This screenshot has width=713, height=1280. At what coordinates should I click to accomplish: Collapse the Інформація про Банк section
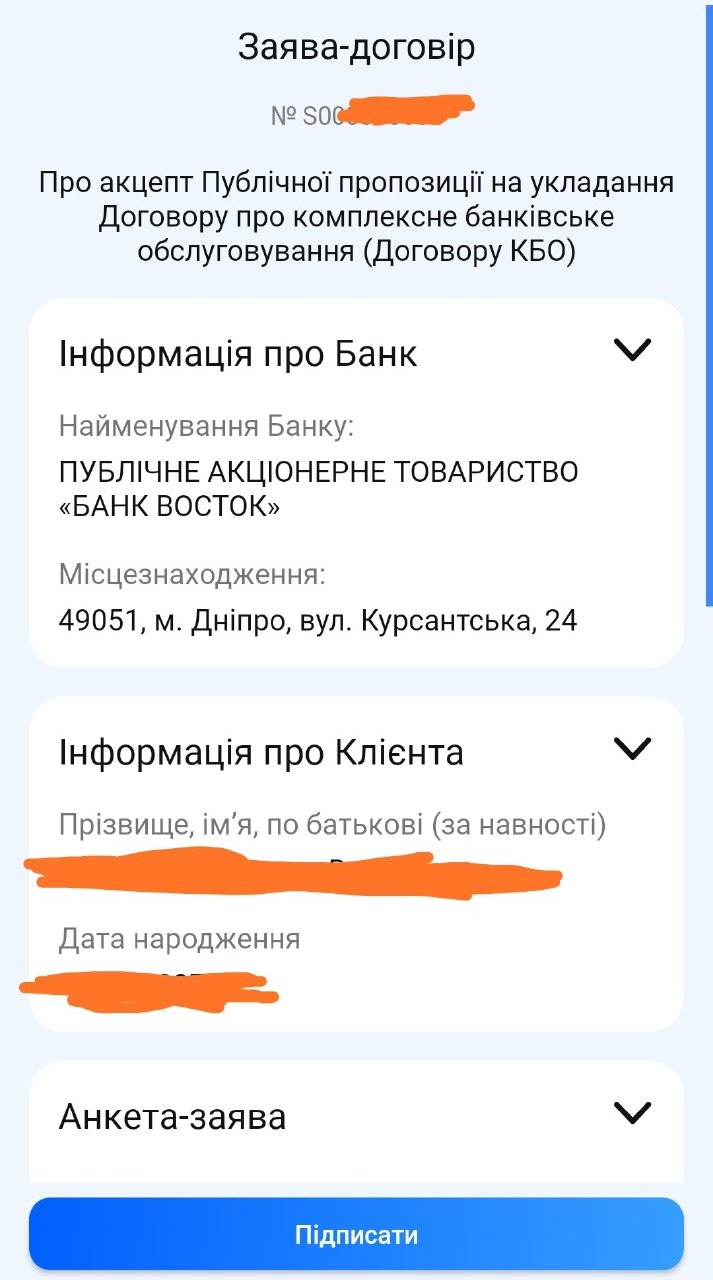(632, 350)
